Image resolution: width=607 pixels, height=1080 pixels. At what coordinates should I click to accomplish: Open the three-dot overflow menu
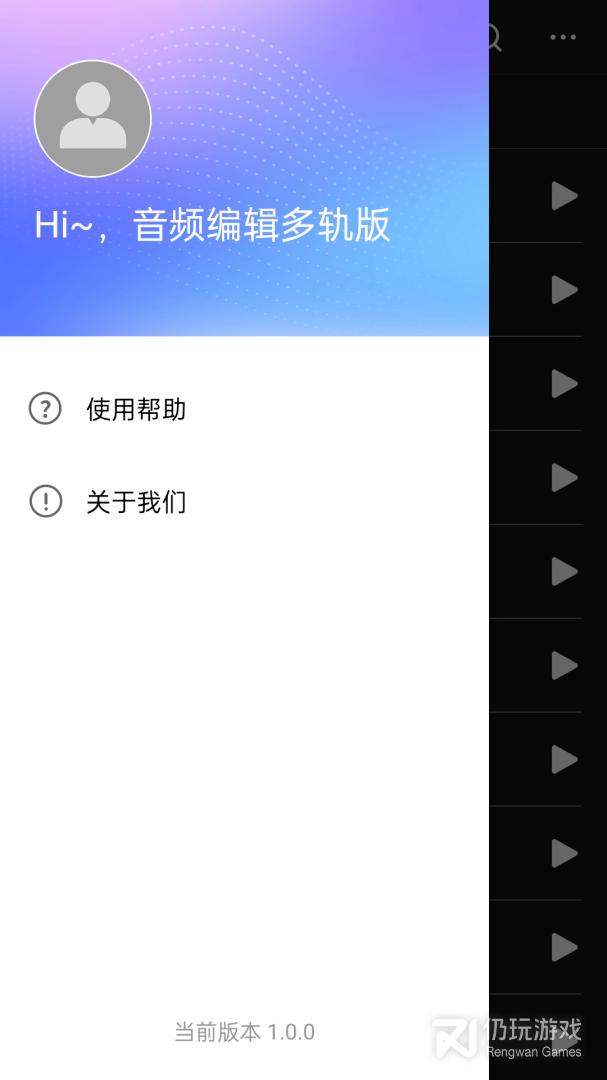(x=563, y=38)
